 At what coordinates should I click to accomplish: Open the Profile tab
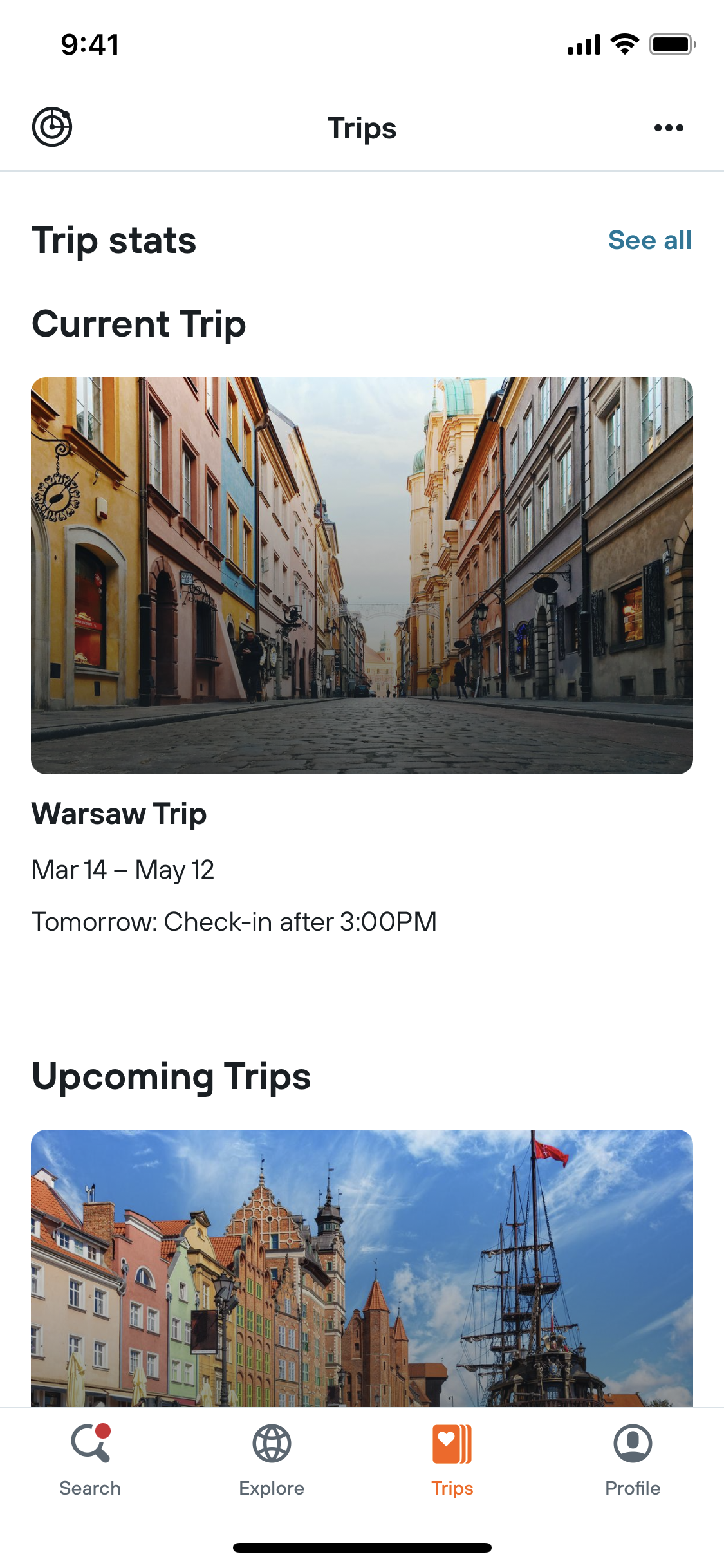pyautogui.click(x=633, y=1460)
